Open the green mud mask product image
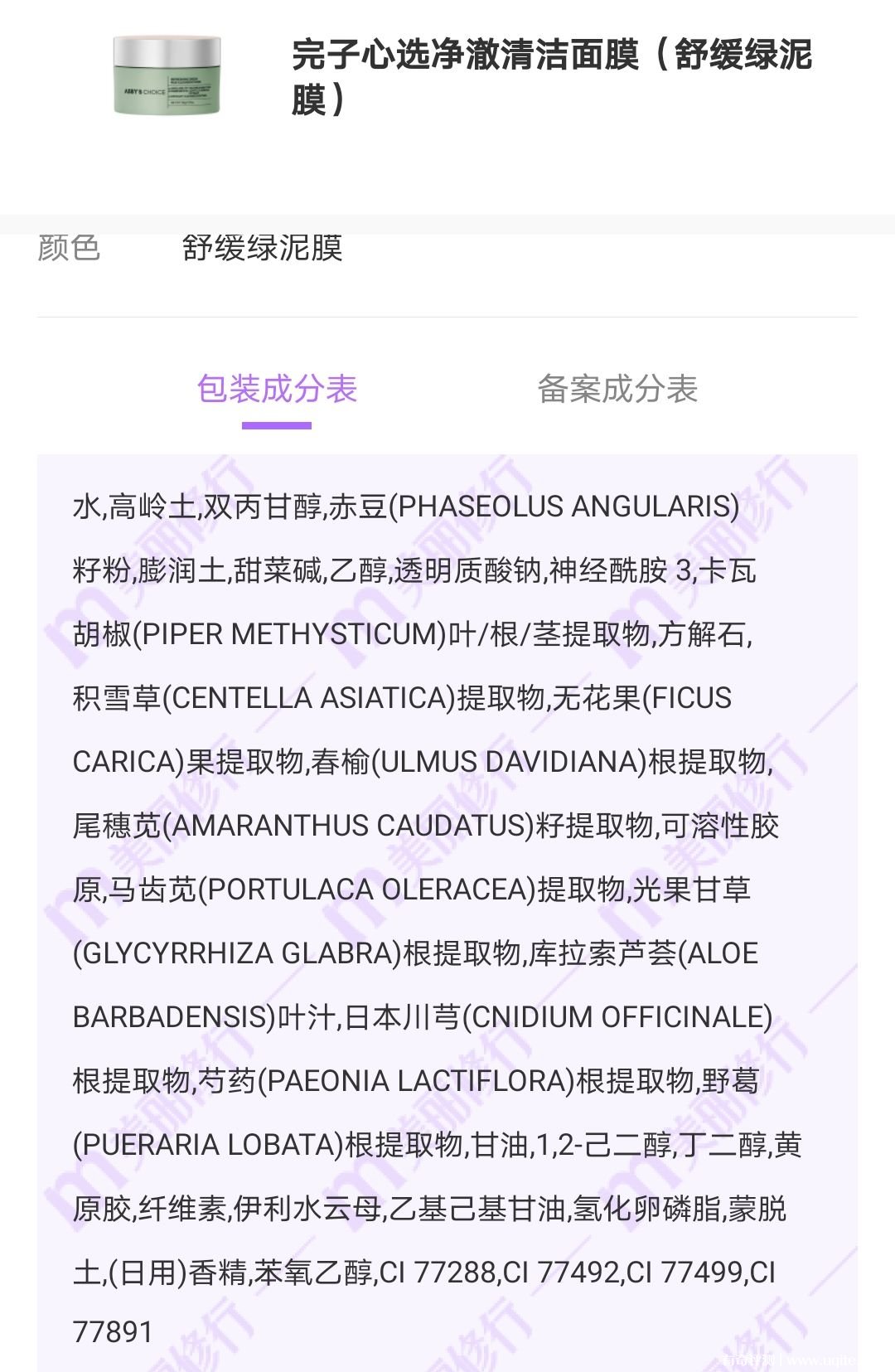895x1372 pixels. [168, 76]
